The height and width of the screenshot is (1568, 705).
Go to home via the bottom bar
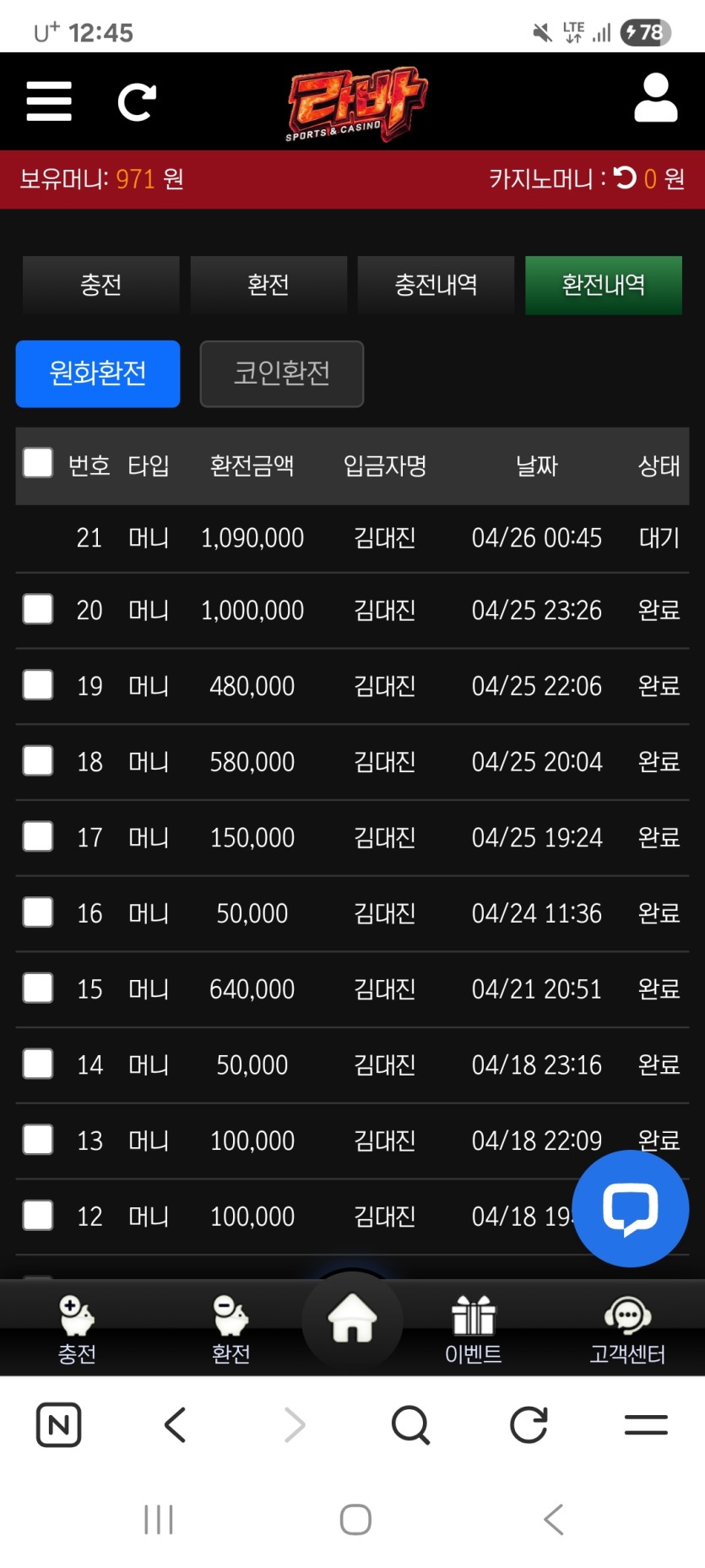click(x=352, y=1319)
